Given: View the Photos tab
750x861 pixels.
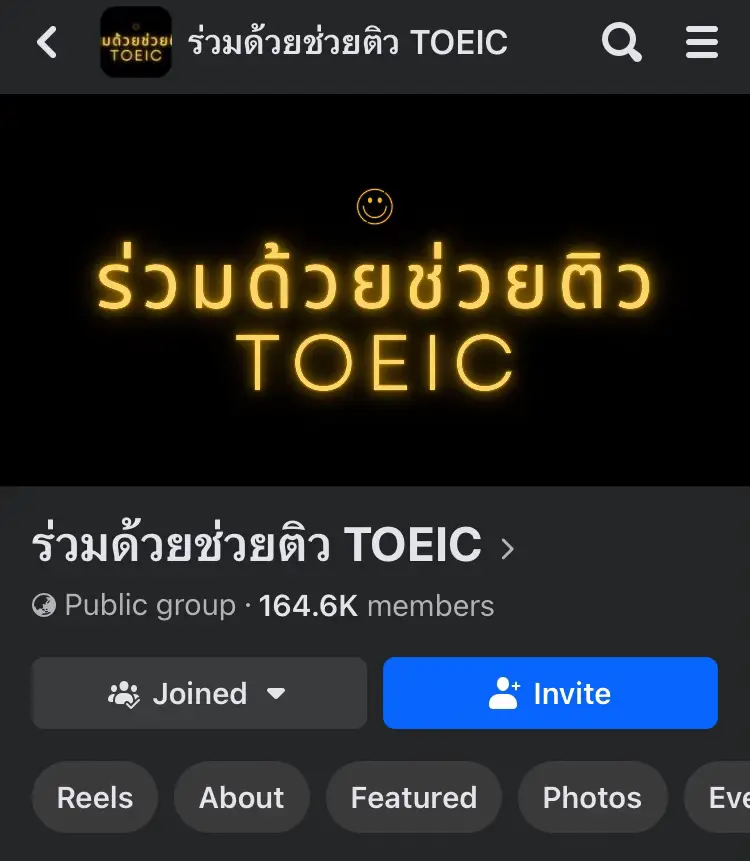Looking at the screenshot, I should [592, 797].
